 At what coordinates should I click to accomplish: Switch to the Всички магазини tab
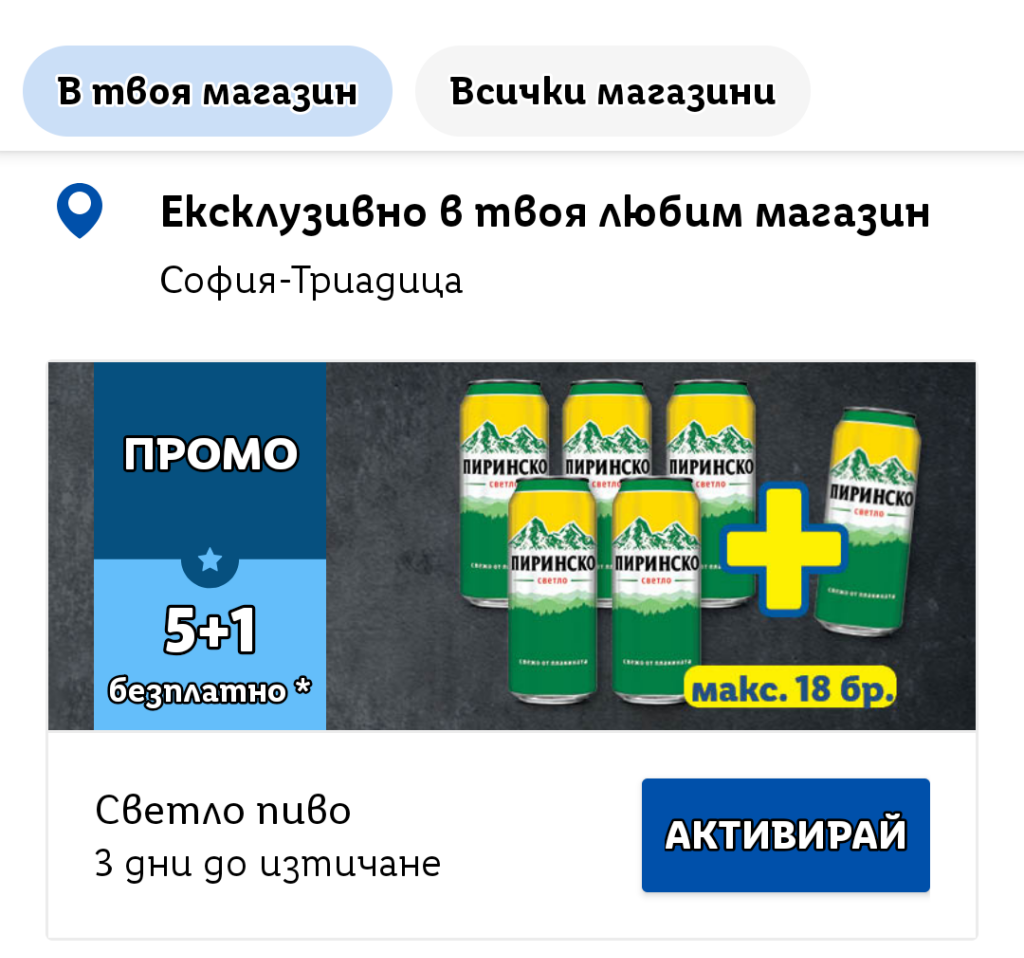(612, 92)
